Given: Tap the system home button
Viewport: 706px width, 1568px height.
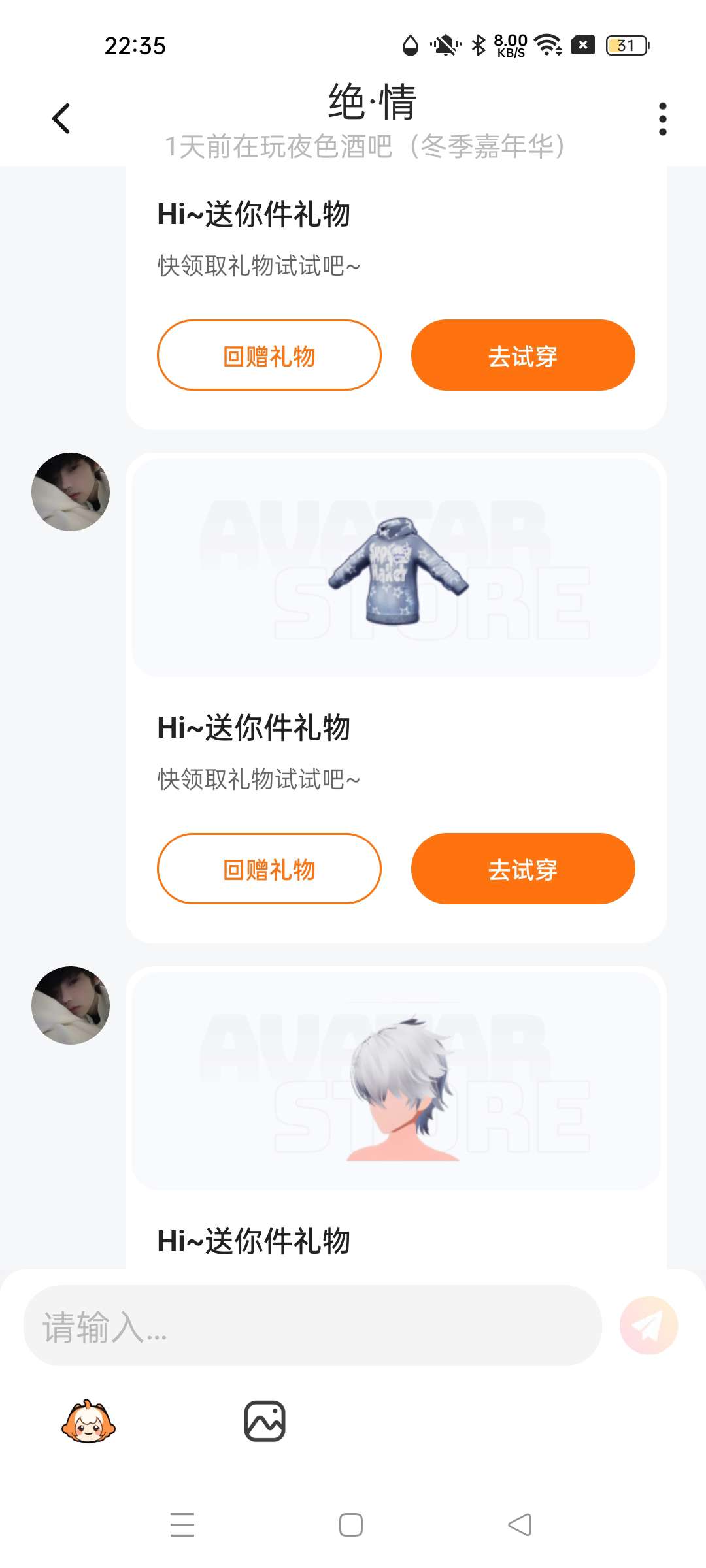Looking at the screenshot, I should pyautogui.click(x=351, y=1525).
